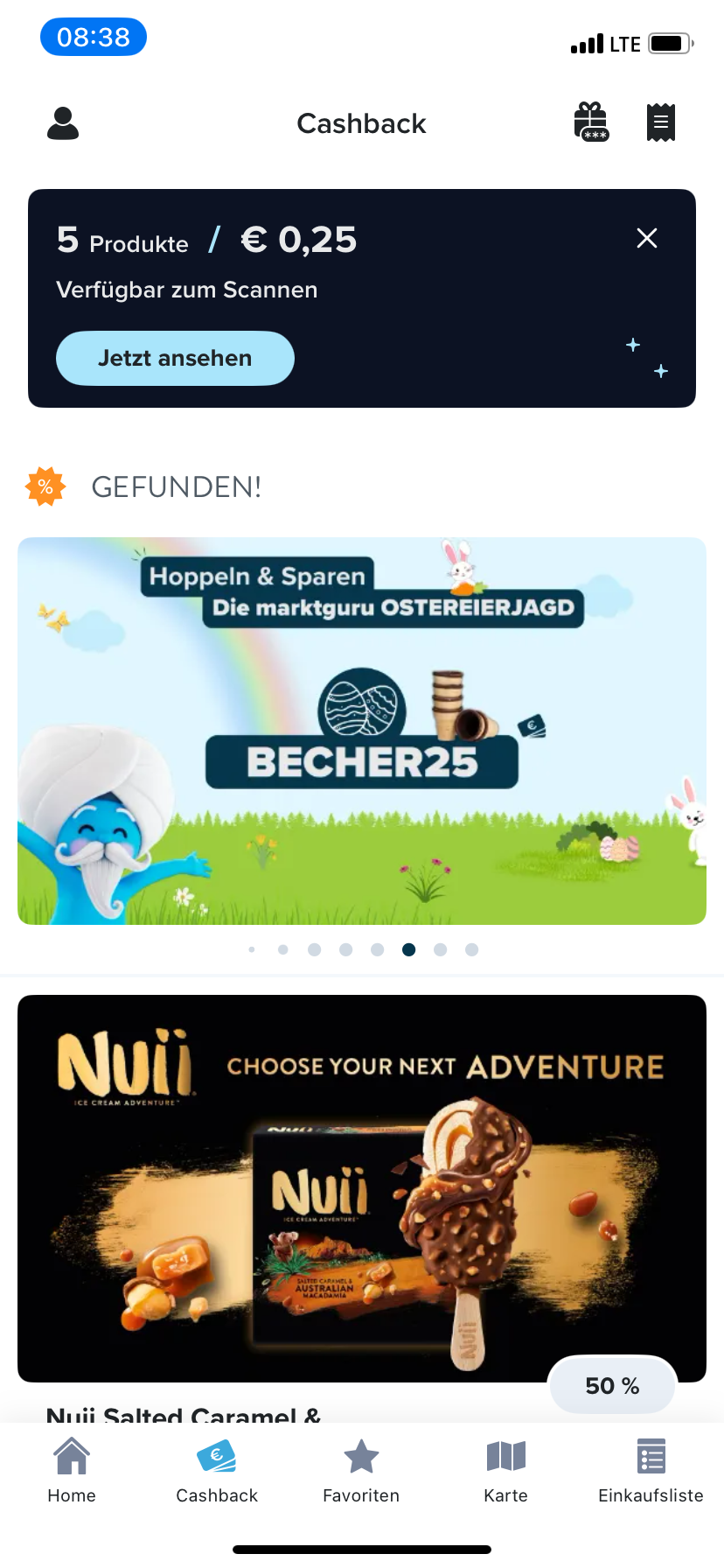Tap the Jetzt ansehen button

pyautogui.click(x=175, y=358)
